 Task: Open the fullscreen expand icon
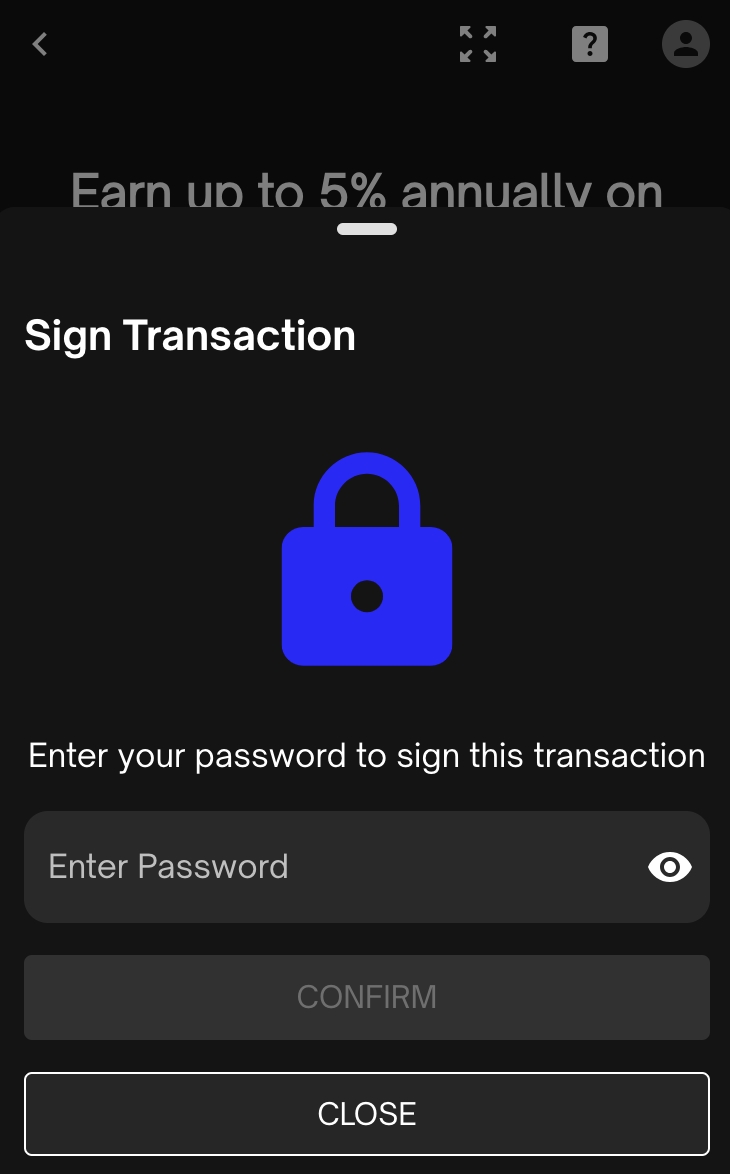coord(478,44)
